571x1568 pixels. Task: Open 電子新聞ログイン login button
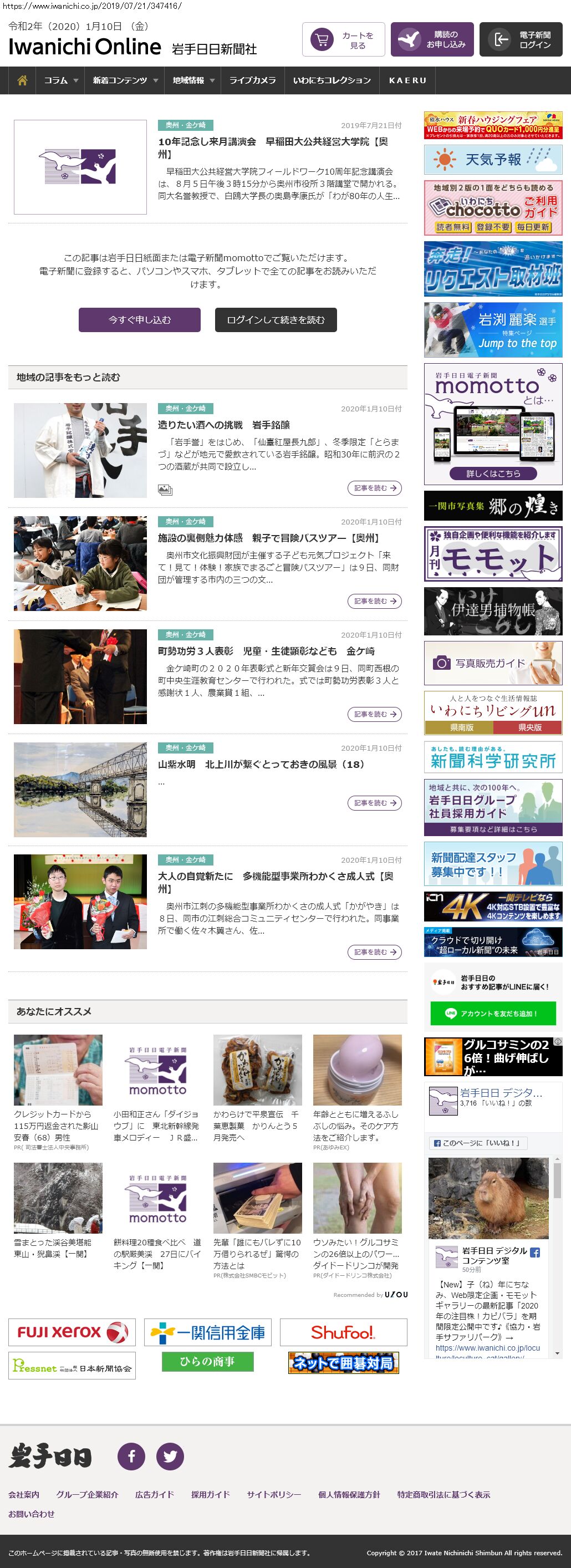521,39
